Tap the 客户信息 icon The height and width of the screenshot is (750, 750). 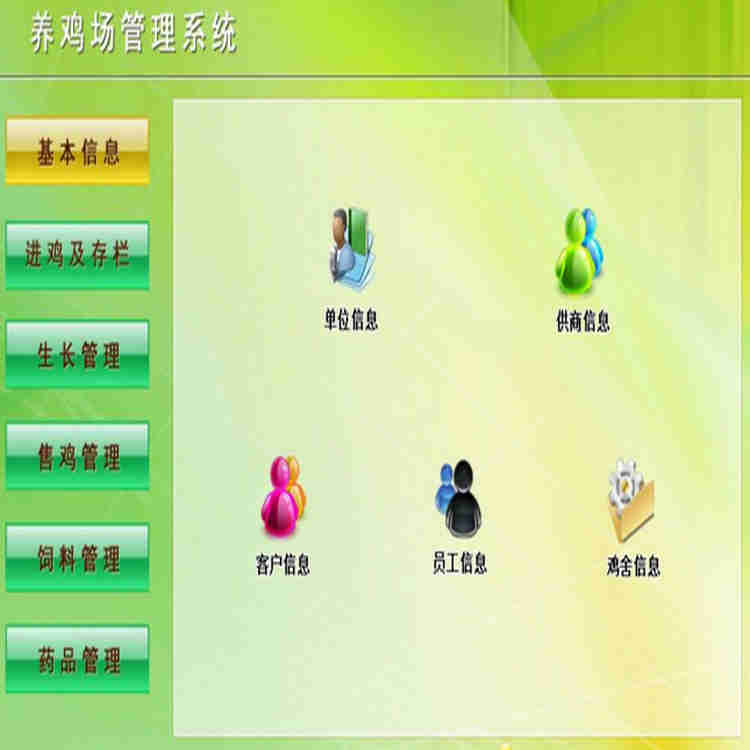click(x=283, y=494)
